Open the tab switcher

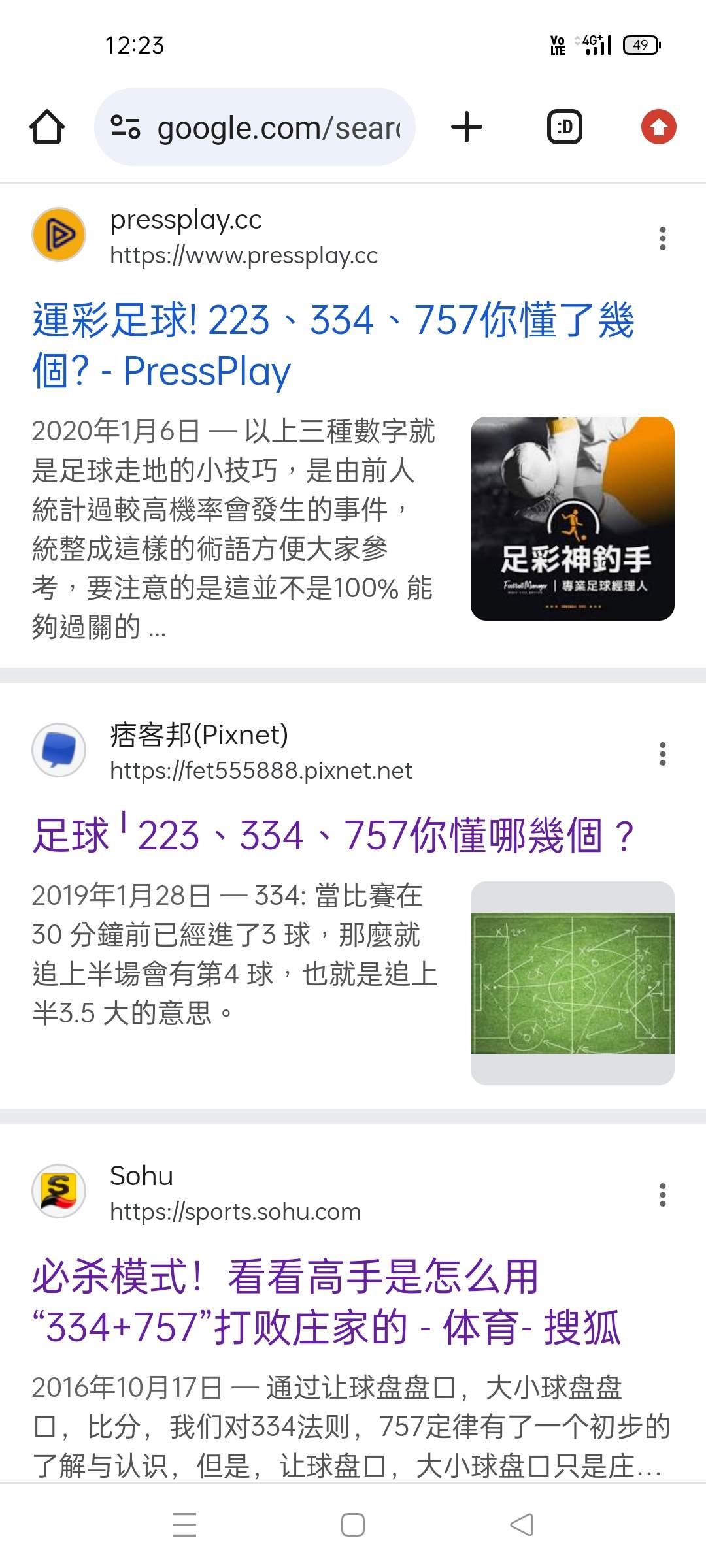click(x=564, y=127)
